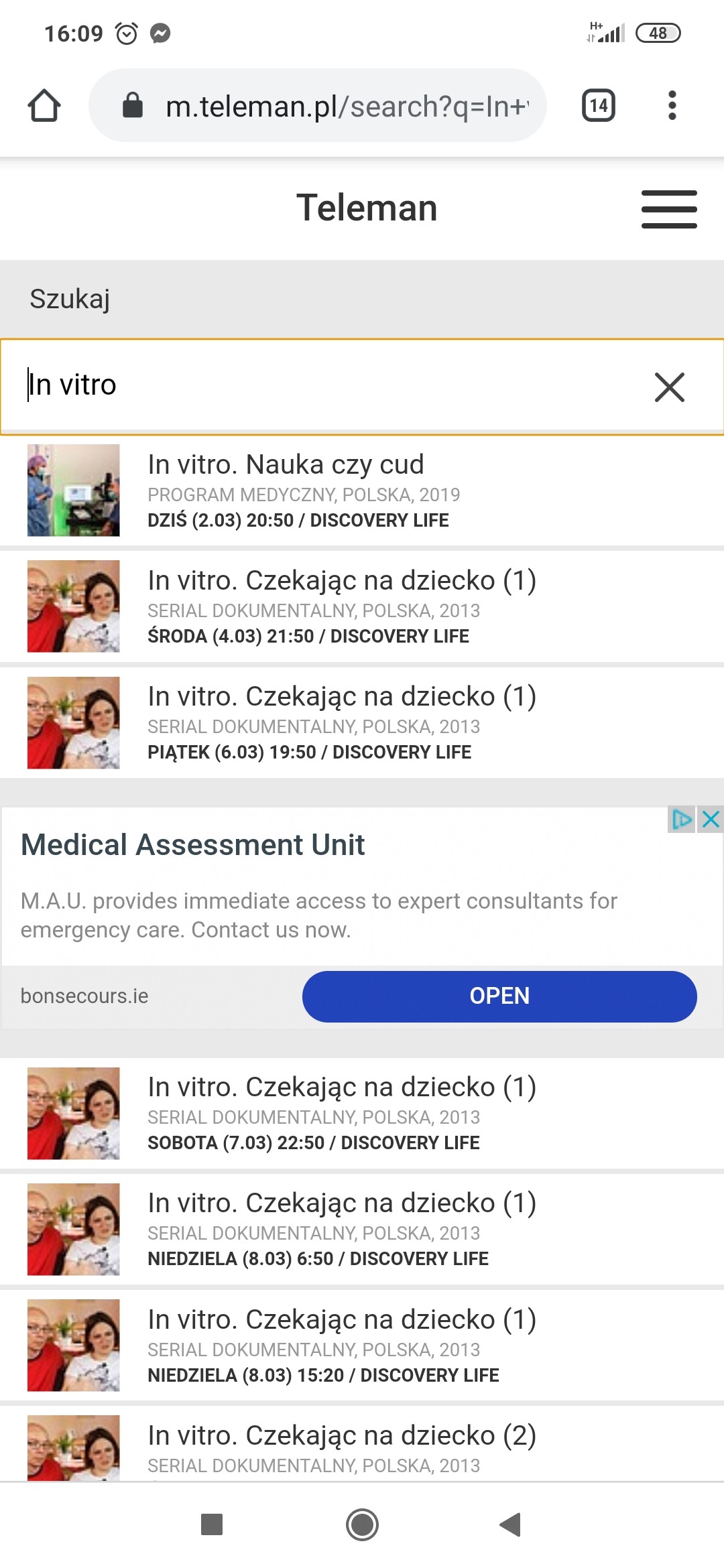Go back with the system back button
Viewport: 724px width, 1568px height.
click(511, 1524)
